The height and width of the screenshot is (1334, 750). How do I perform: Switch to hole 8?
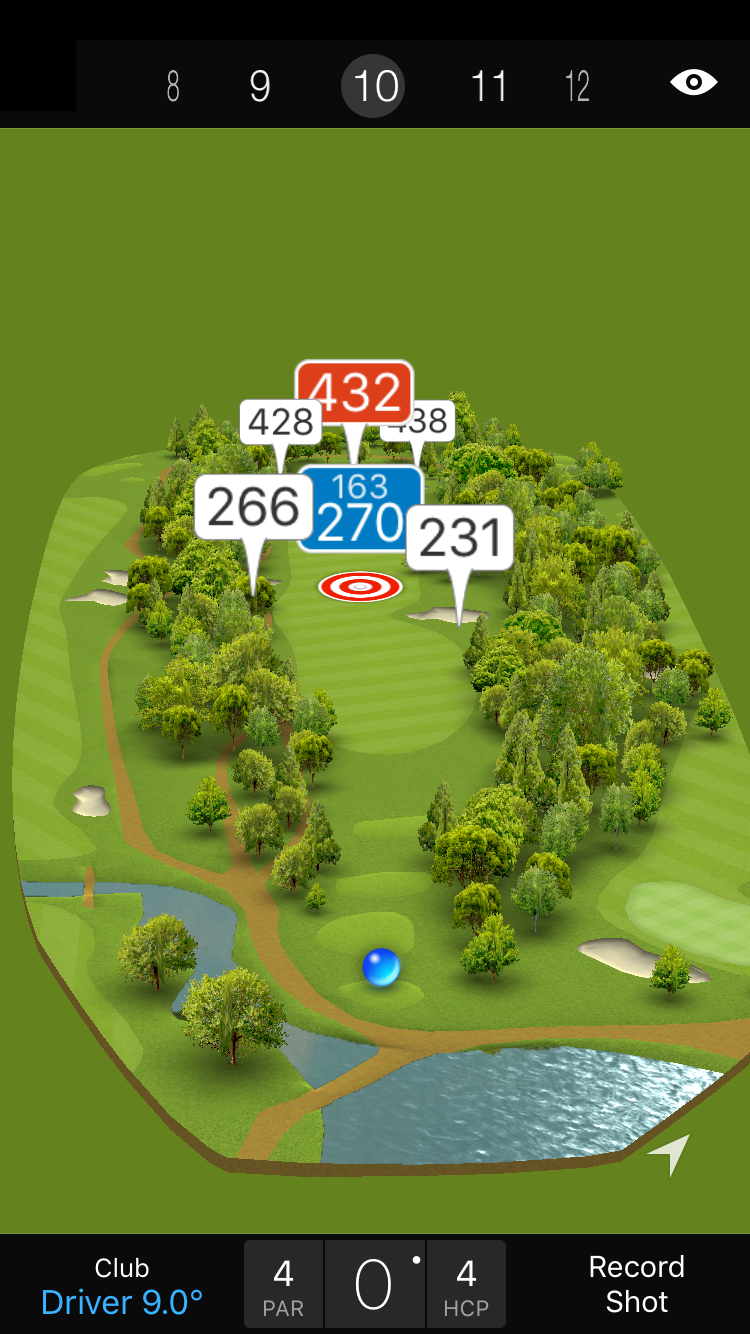click(173, 87)
